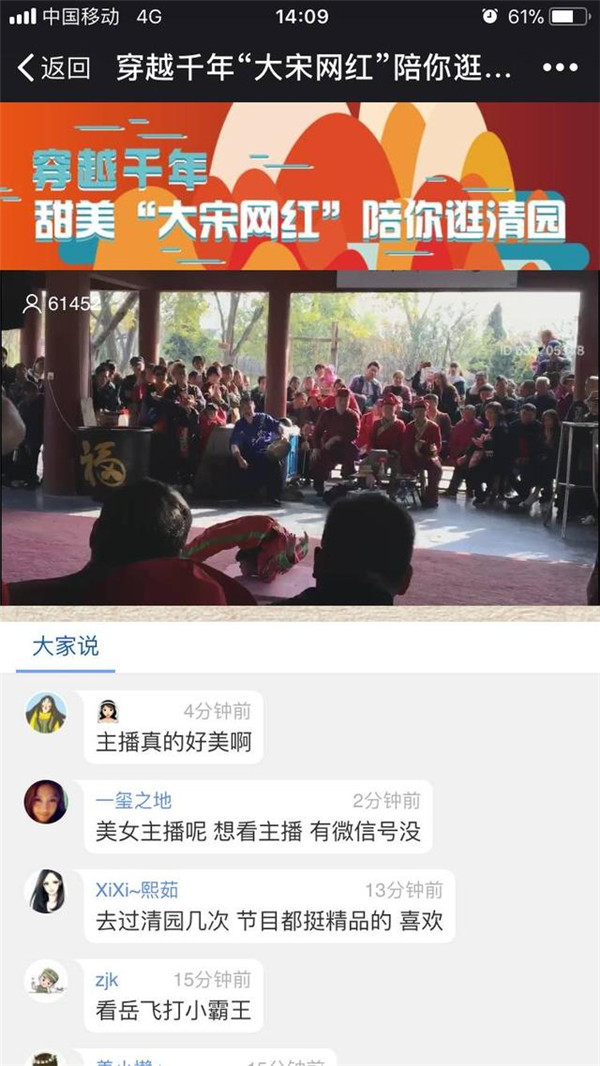Tap the 返回 back button
Screen dimensions: 600x1066
[55, 69]
